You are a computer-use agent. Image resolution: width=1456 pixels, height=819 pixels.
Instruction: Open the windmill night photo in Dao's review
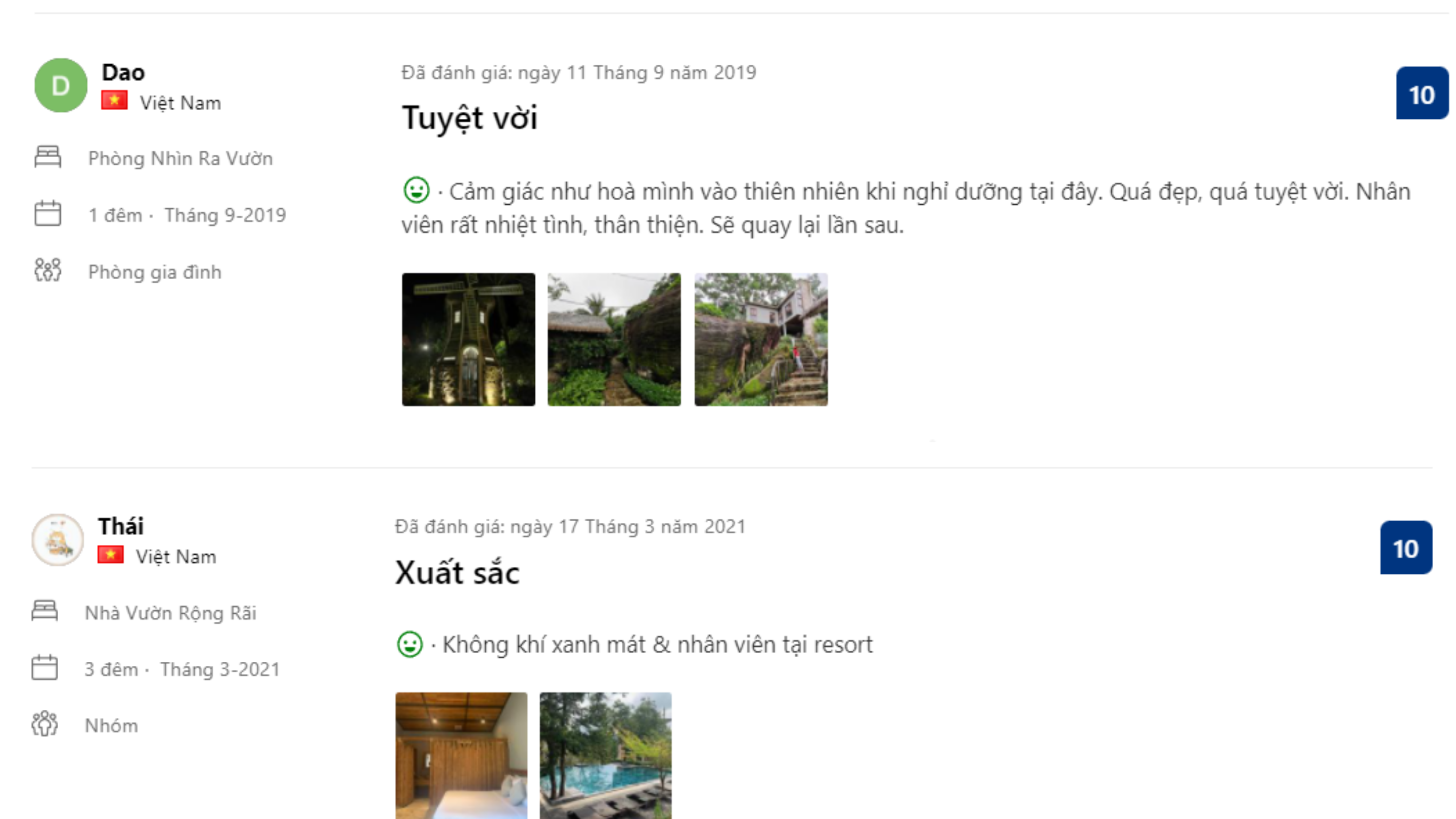point(468,339)
